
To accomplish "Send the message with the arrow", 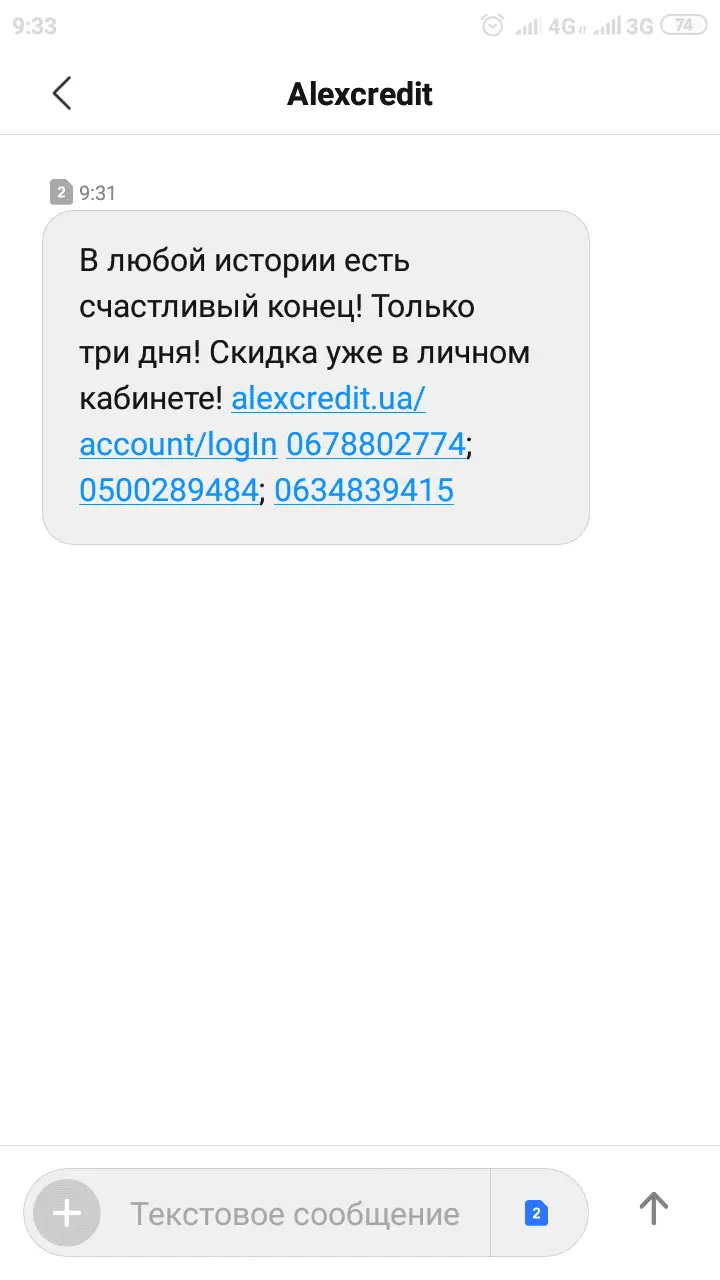I will click(x=653, y=1209).
